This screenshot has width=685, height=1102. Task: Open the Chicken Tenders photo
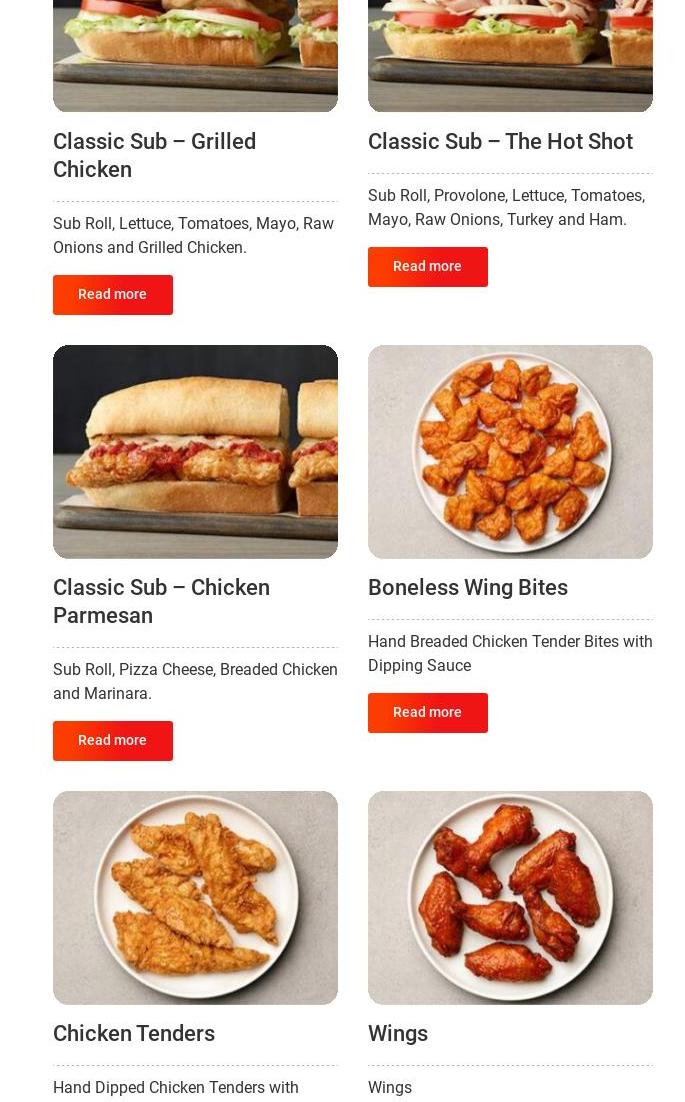click(195, 897)
